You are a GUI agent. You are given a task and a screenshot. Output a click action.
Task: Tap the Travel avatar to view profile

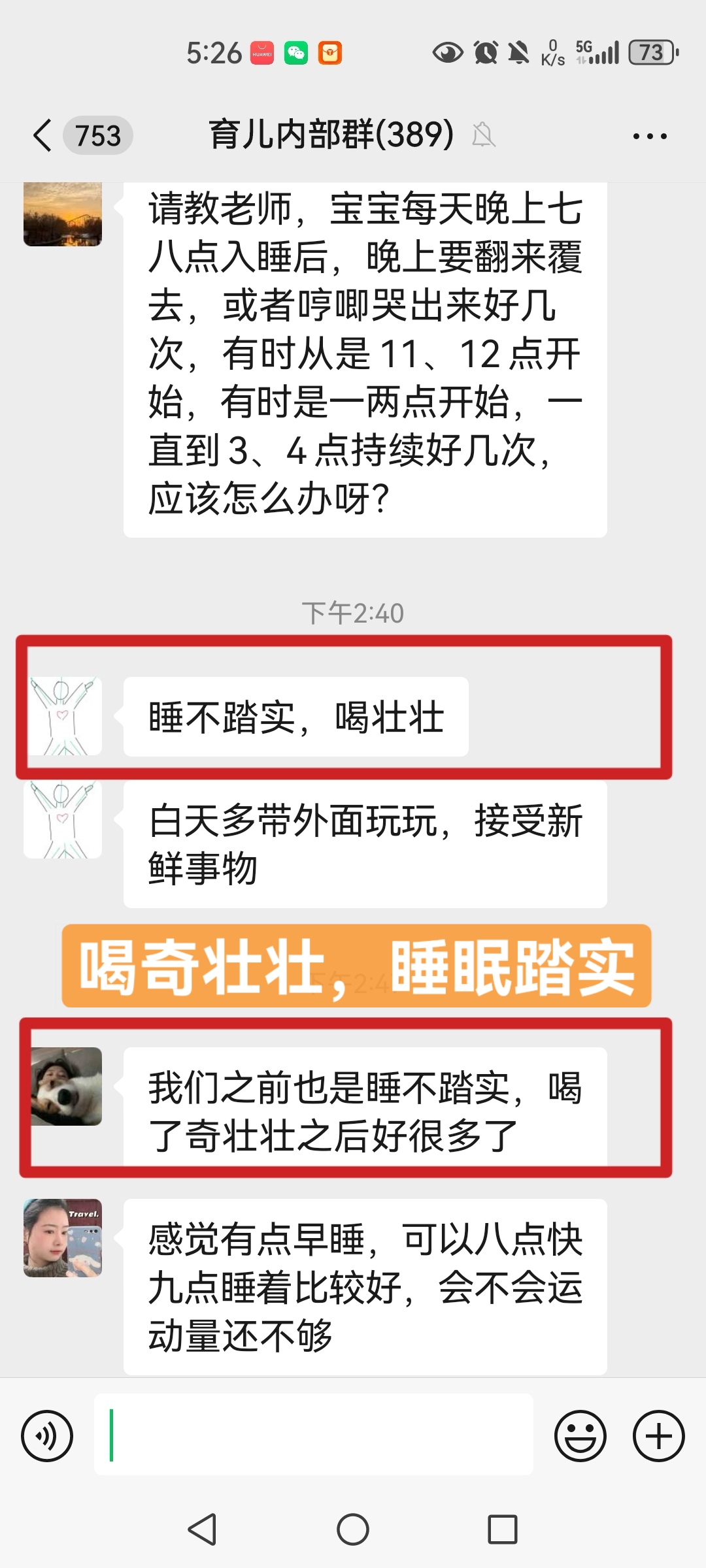click(x=63, y=1237)
